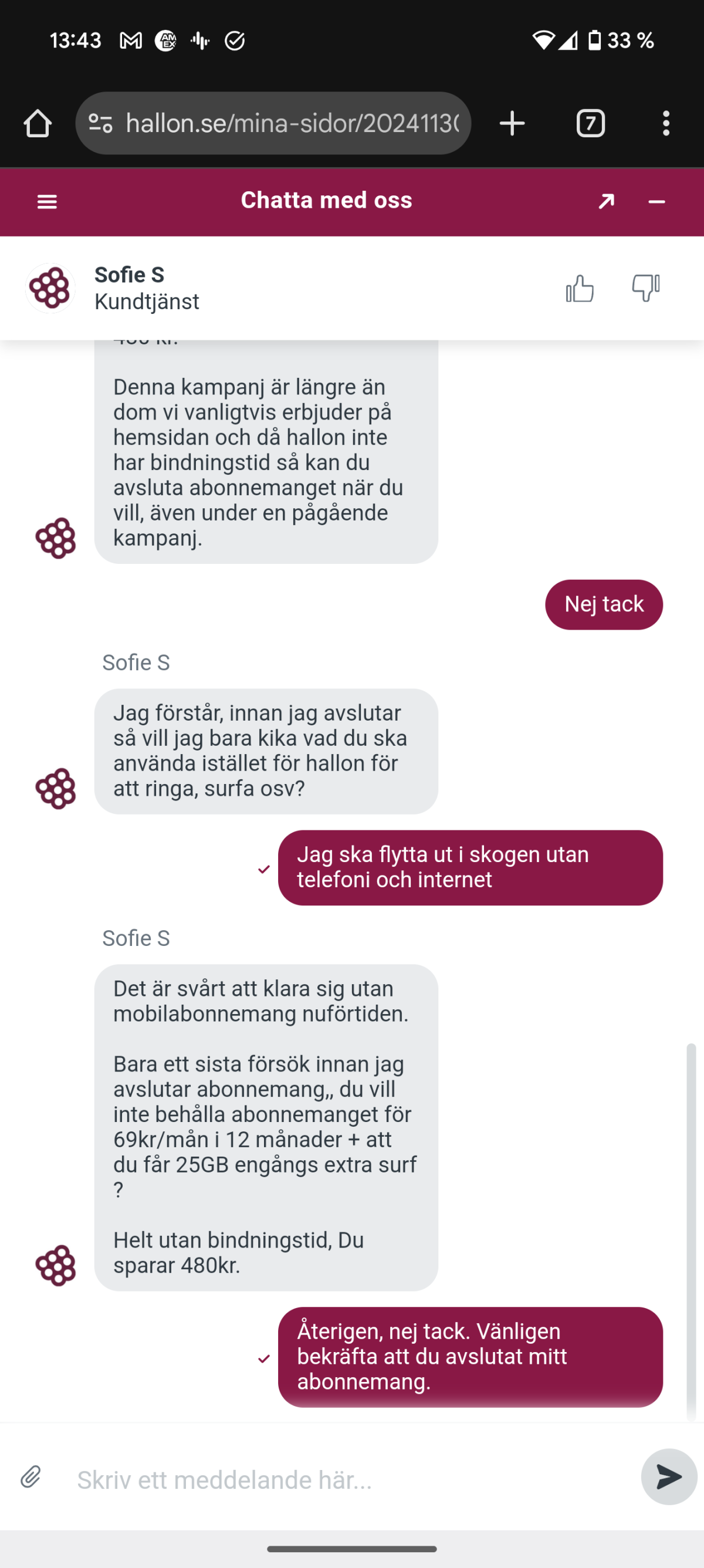This screenshot has height=1568, width=704.
Task: Go to the browser home page
Action: [38, 123]
